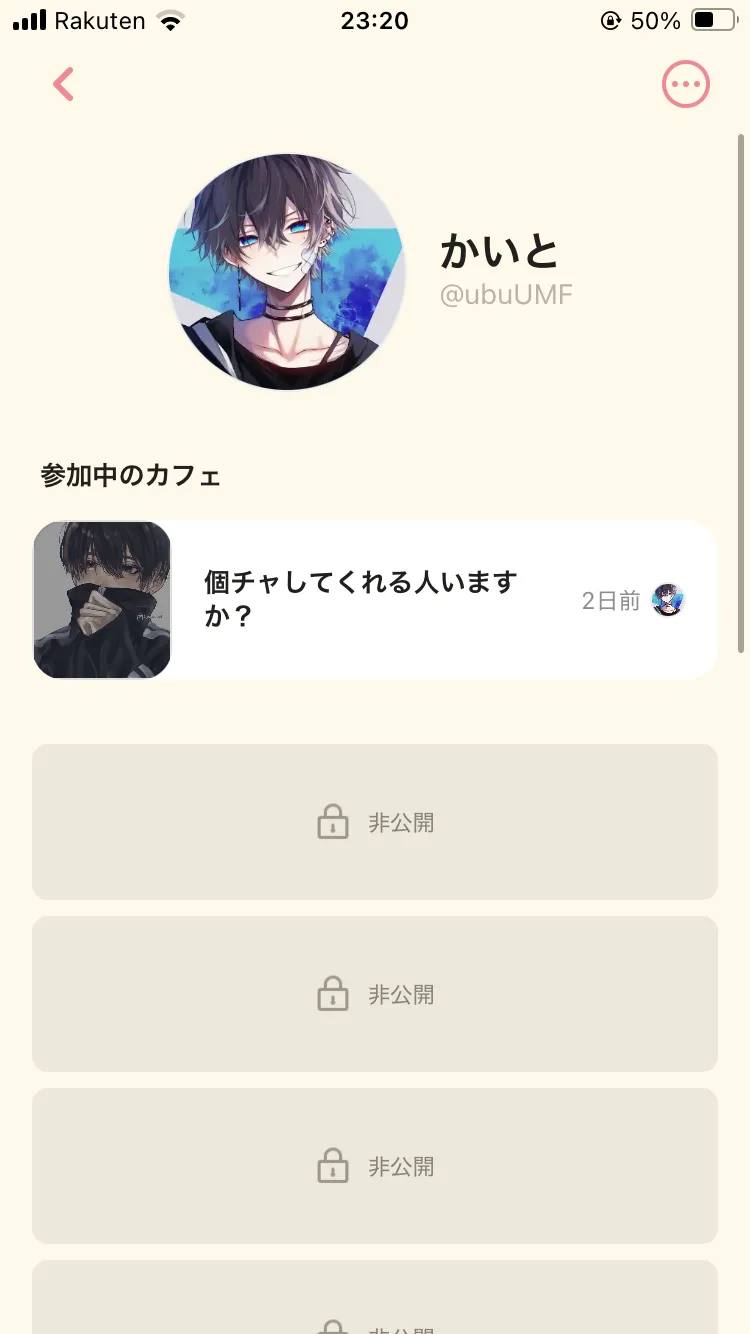This screenshot has width=750, height=1334.
Task: Open the three-dot more options menu
Action: coord(685,85)
